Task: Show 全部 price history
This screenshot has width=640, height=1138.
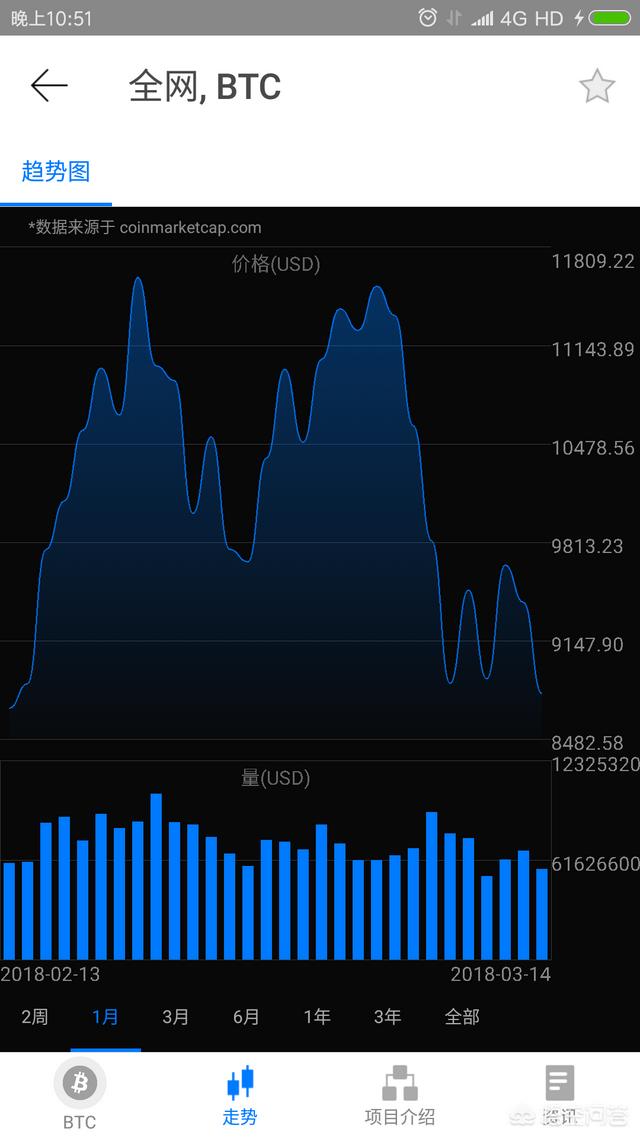Action: [462, 1017]
